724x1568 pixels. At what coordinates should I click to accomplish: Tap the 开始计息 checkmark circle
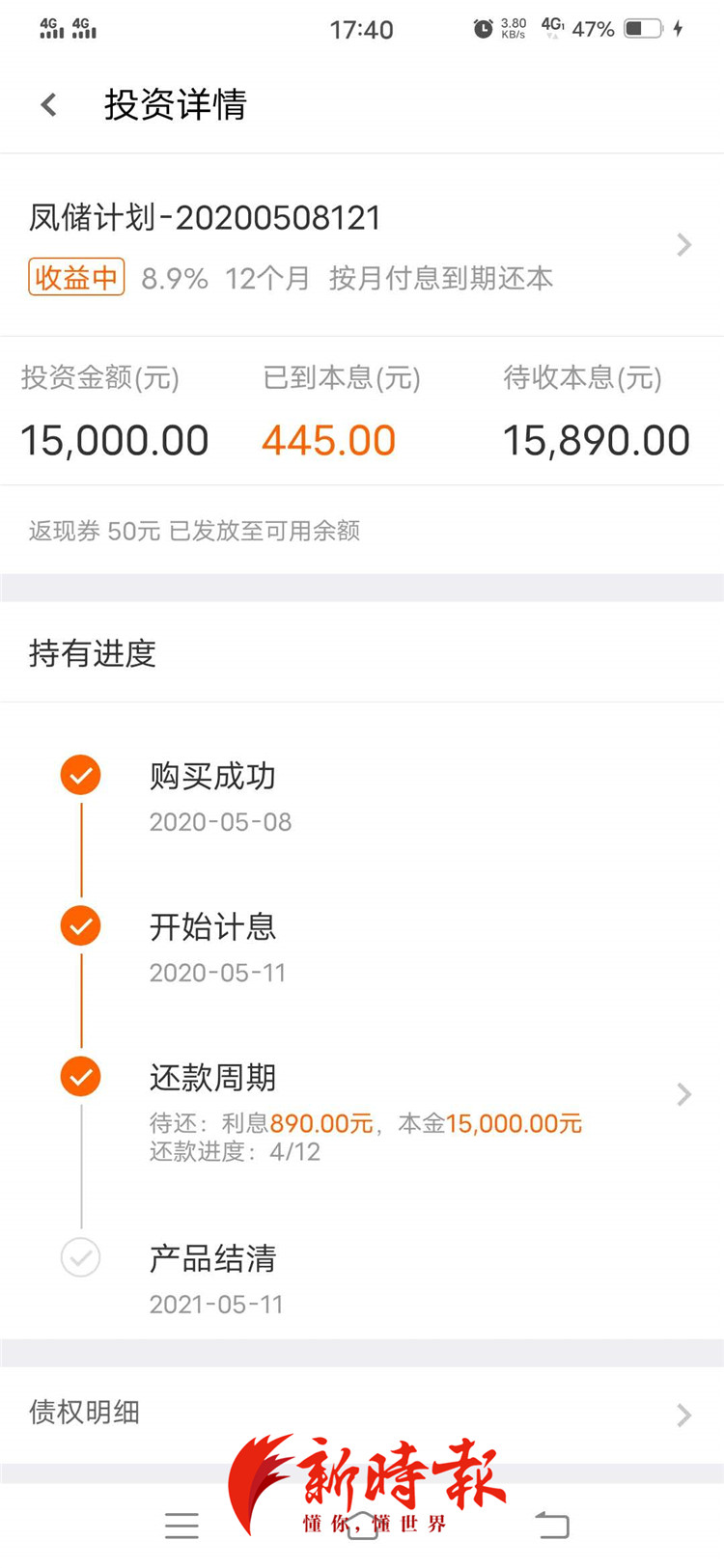[x=80, y=925]
